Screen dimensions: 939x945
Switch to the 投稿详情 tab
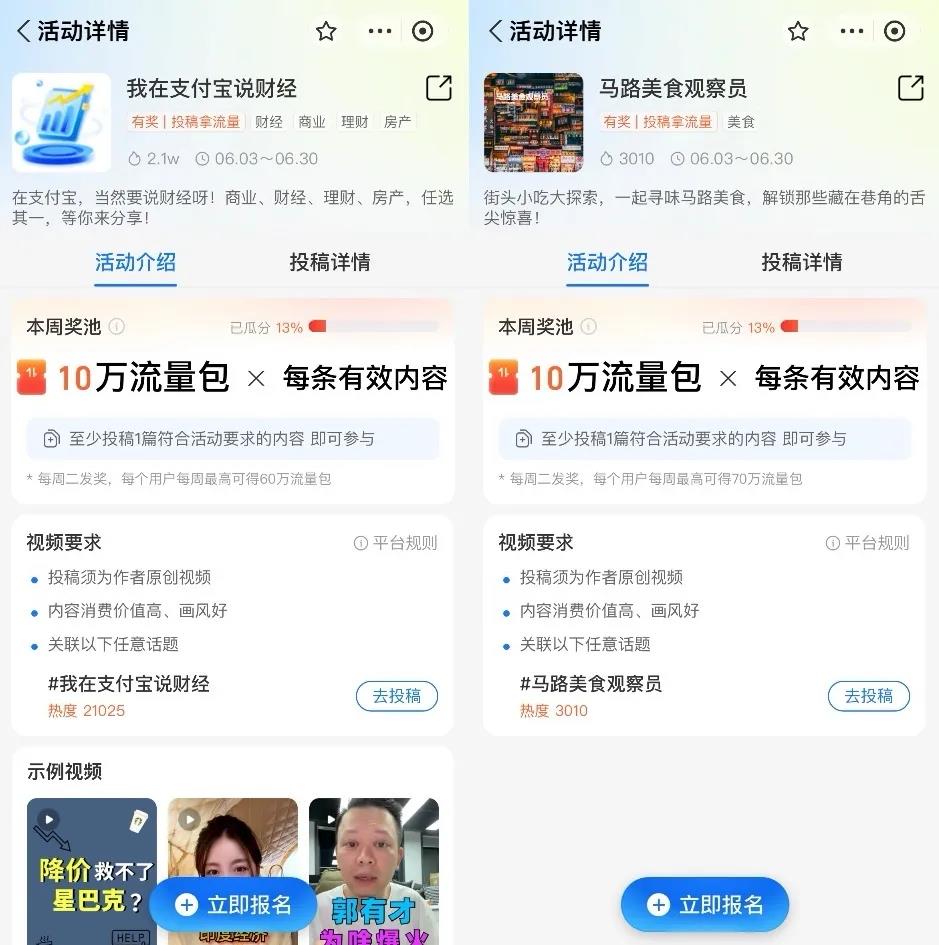tap(330, 262)
